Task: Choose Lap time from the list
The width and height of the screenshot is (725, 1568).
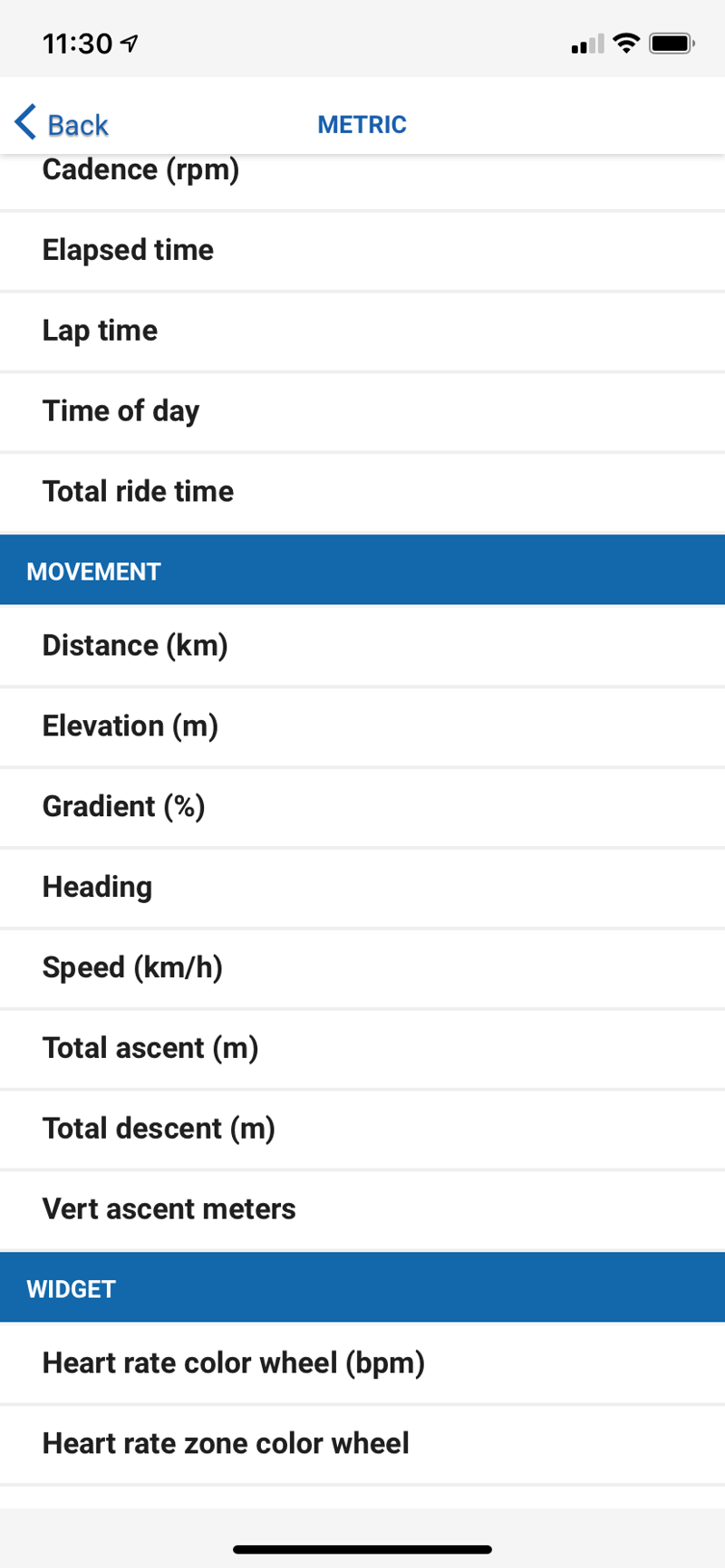Action: 100,331
